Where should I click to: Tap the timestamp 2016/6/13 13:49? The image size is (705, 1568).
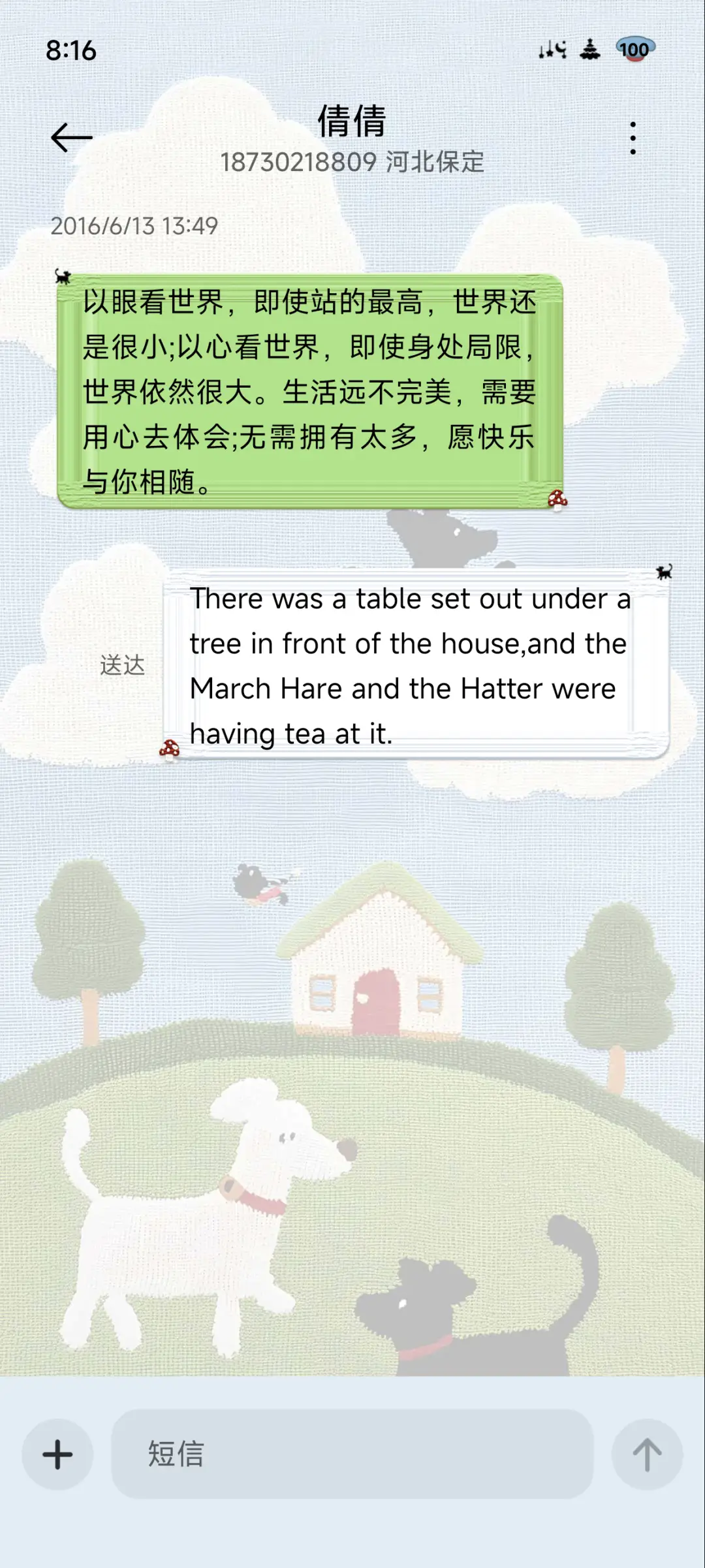point(136,227)
